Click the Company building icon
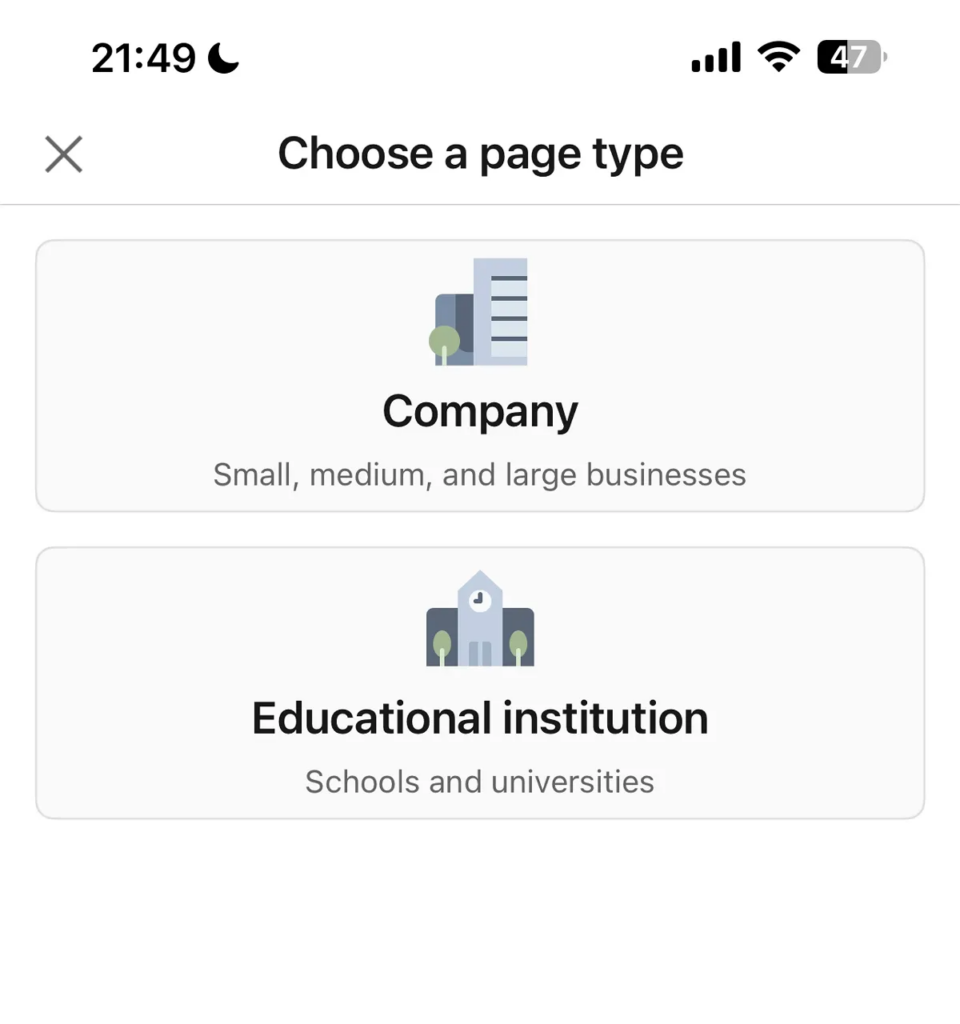960x1024 pixels. pyautogui.click(x=480, y=310)
